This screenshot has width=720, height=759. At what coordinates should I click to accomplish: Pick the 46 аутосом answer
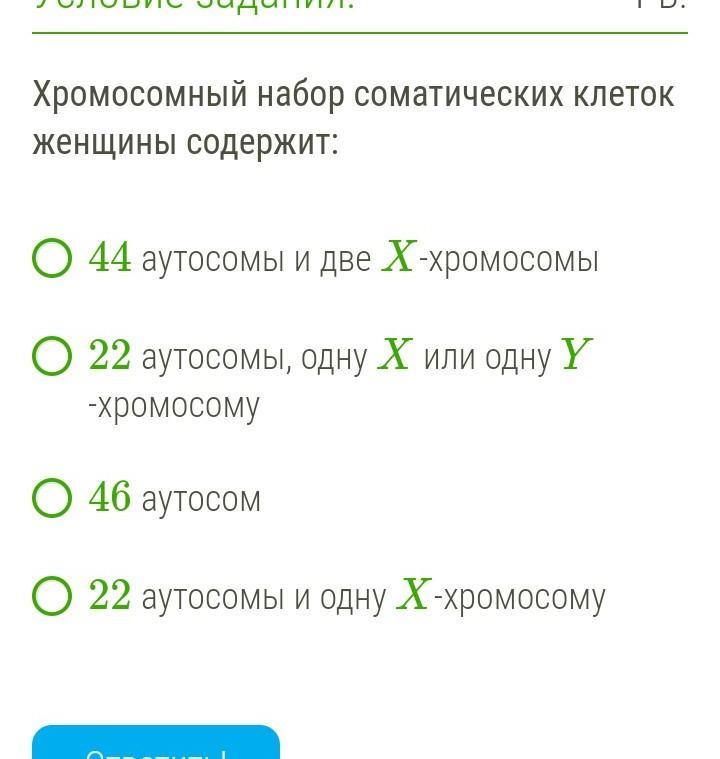[53, 497]
